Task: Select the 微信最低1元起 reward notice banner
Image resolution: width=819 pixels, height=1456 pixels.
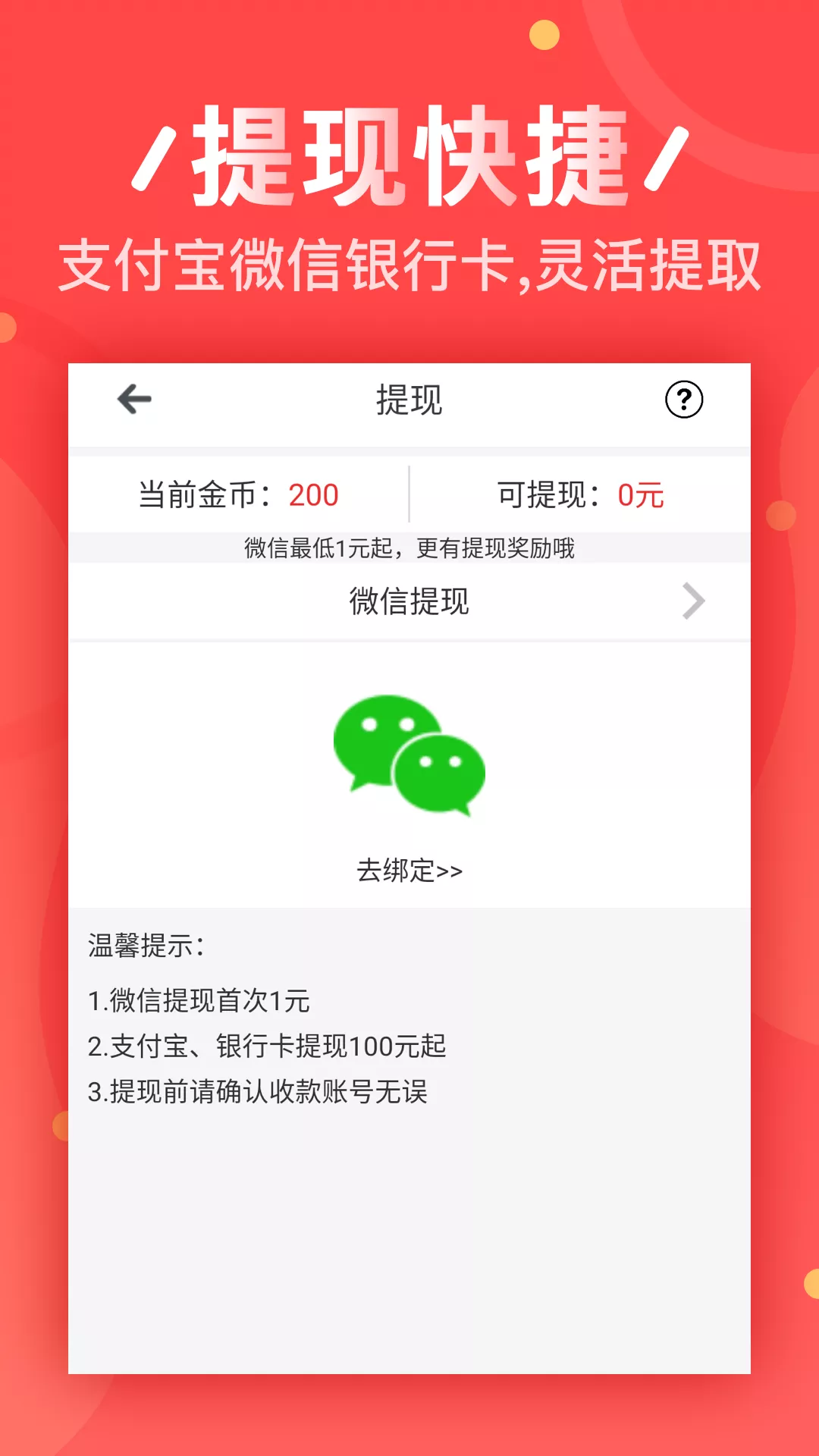Action: click(409, 548)
